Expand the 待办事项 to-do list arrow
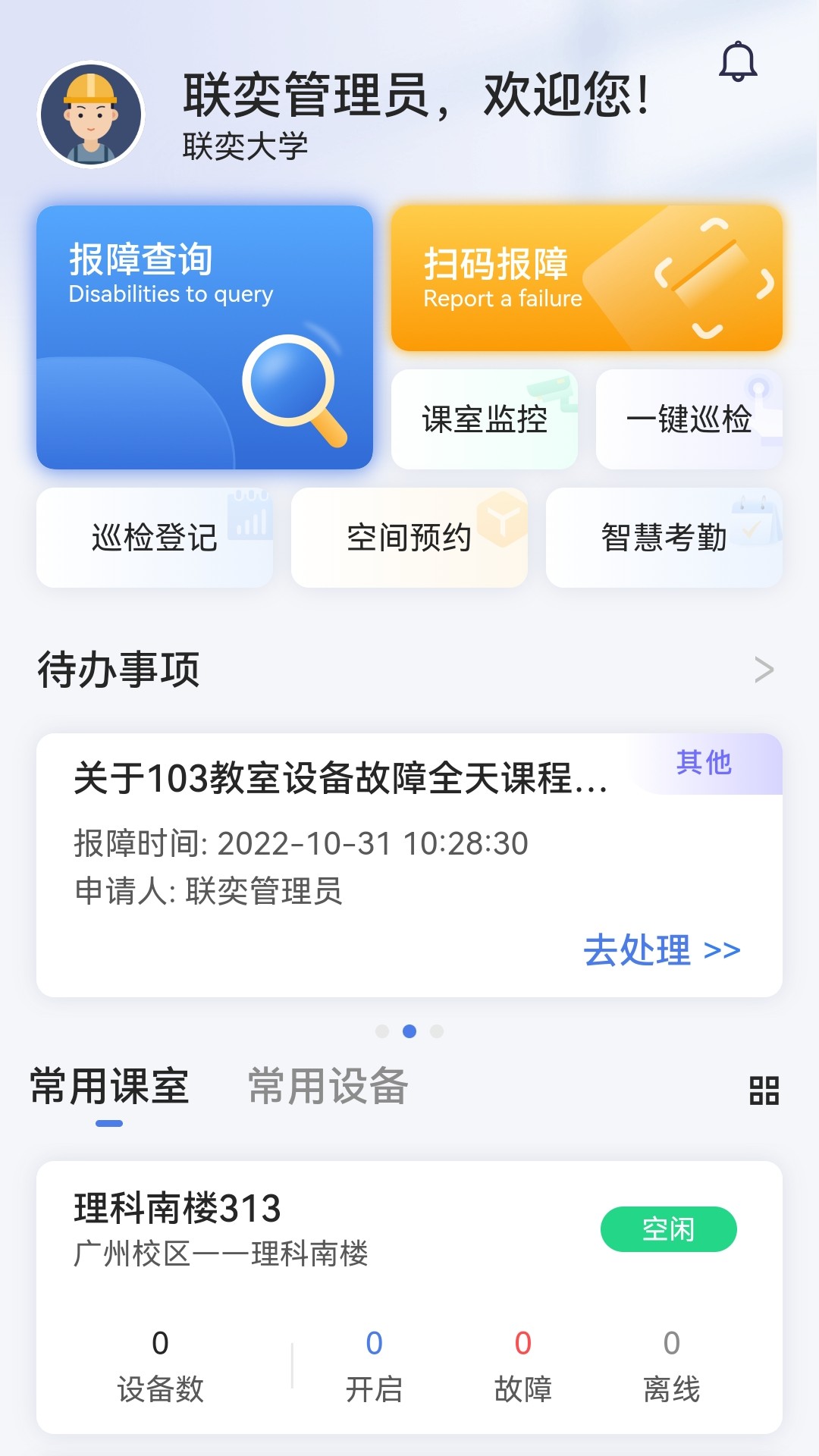 (764, 670)
